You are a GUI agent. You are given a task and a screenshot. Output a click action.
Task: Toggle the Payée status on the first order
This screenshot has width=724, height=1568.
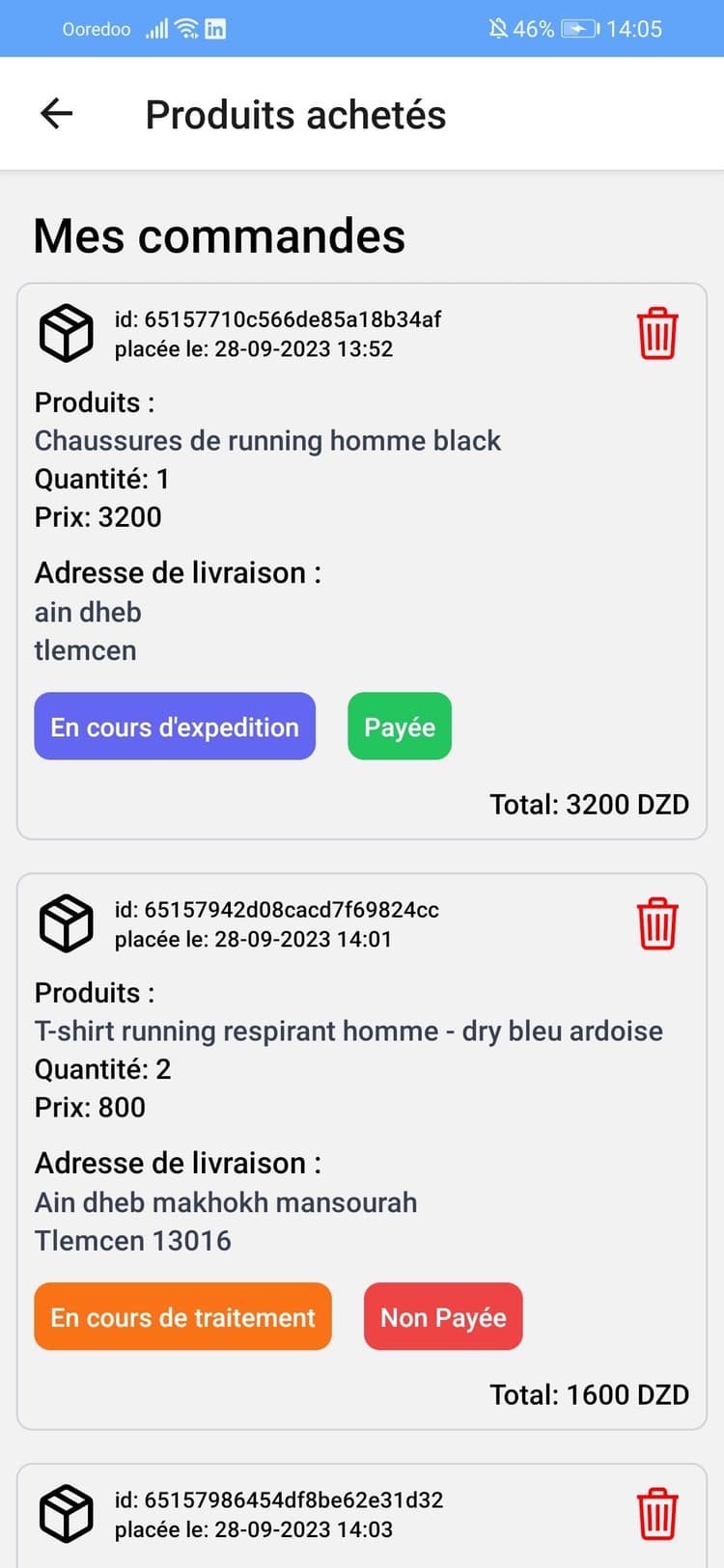click(400, 727)
